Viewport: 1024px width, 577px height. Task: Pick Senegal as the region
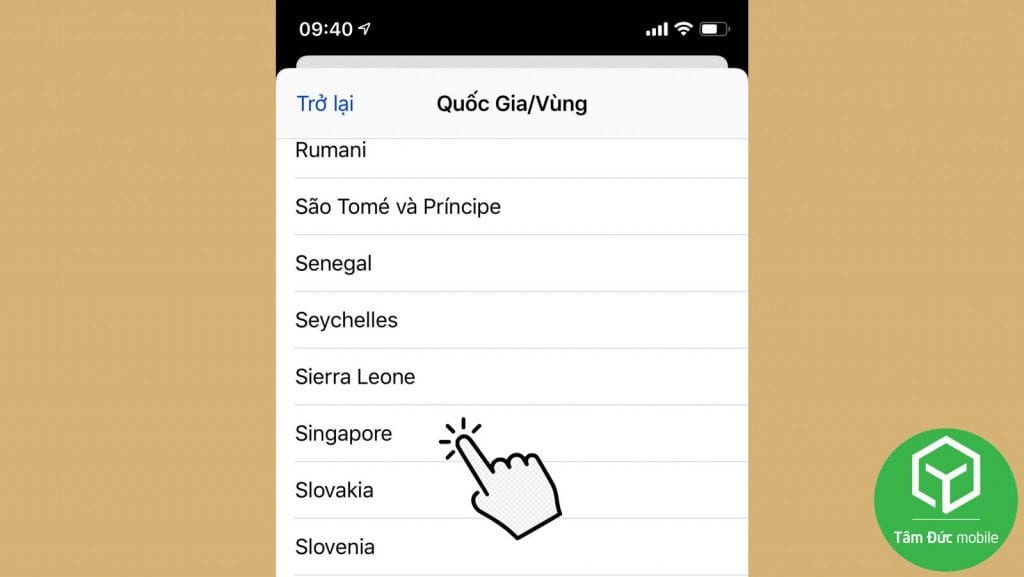[x=334, y=264]
